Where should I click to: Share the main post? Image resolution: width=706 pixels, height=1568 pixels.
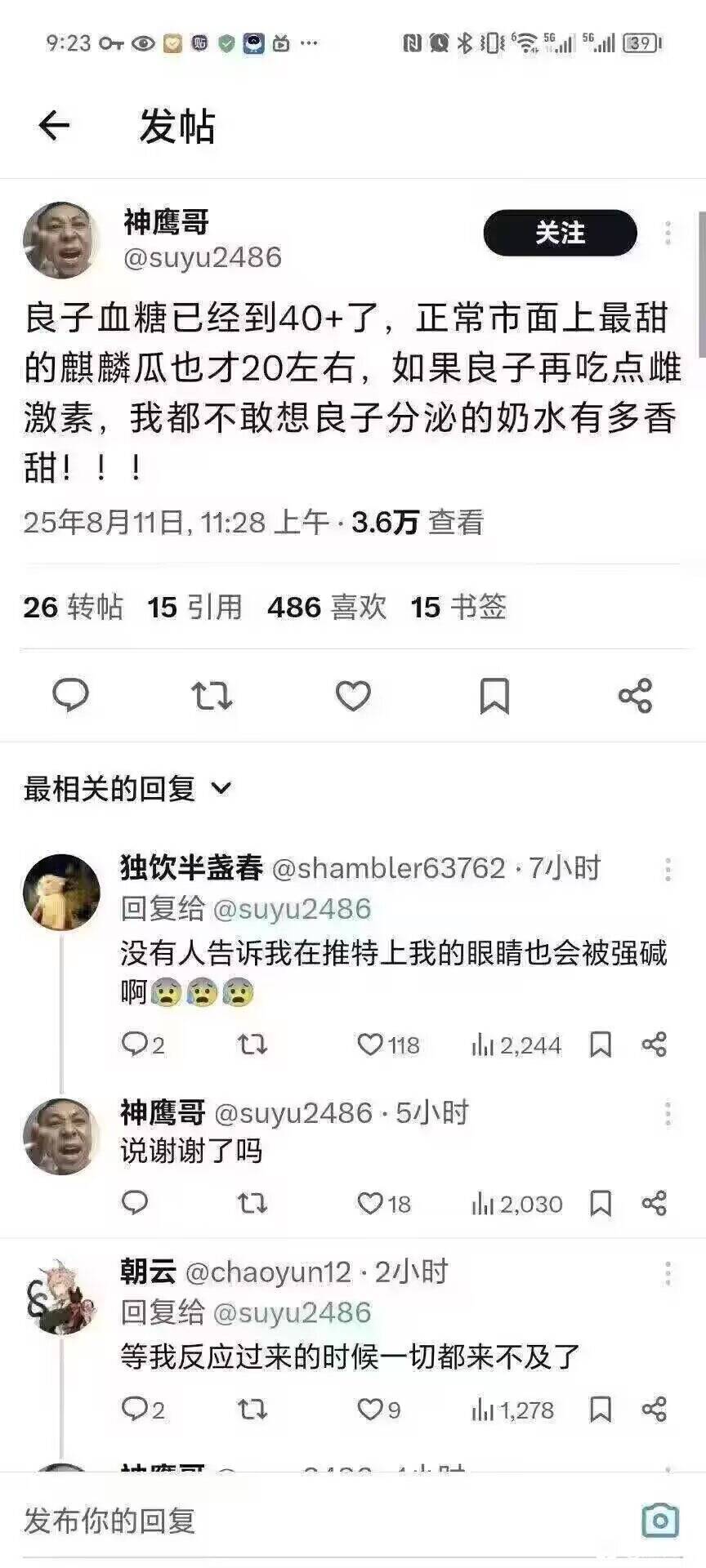[x=635, y=696]
